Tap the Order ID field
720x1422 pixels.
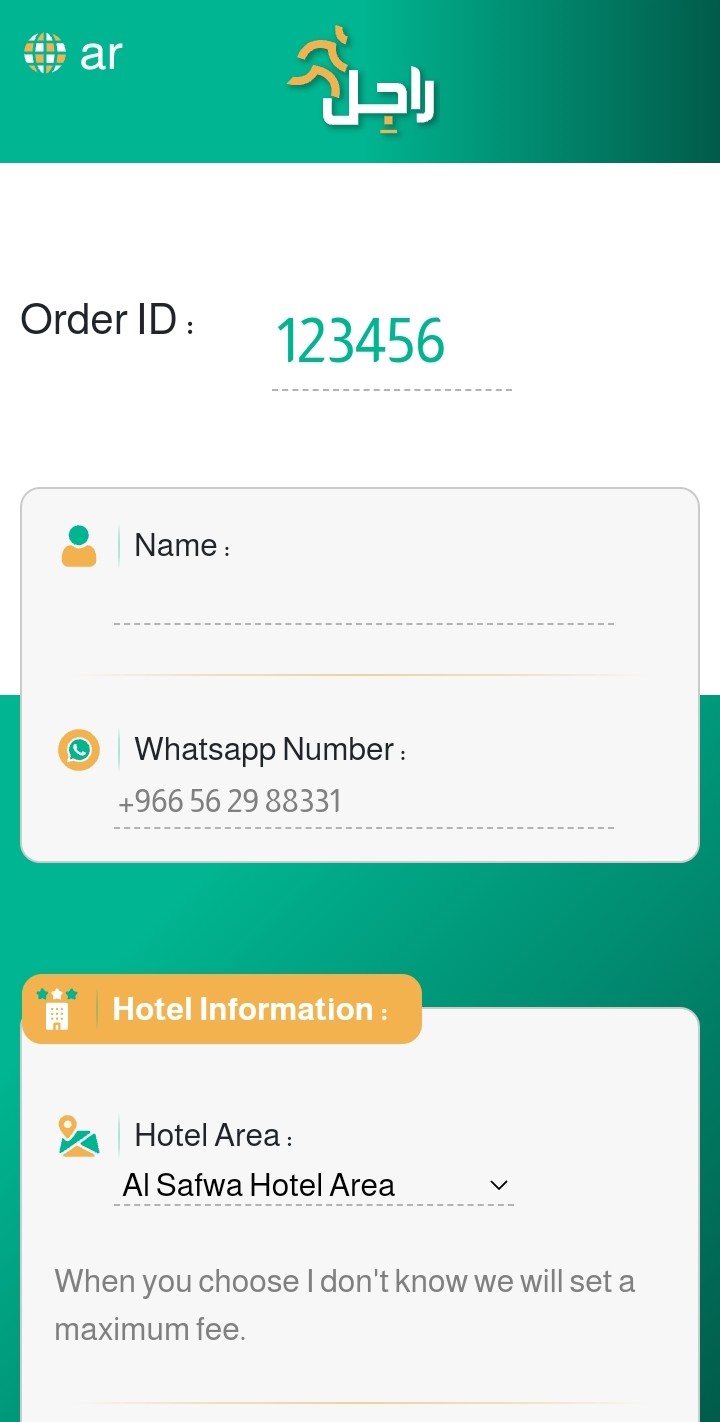pyautogui.click(x=391, y=342)
